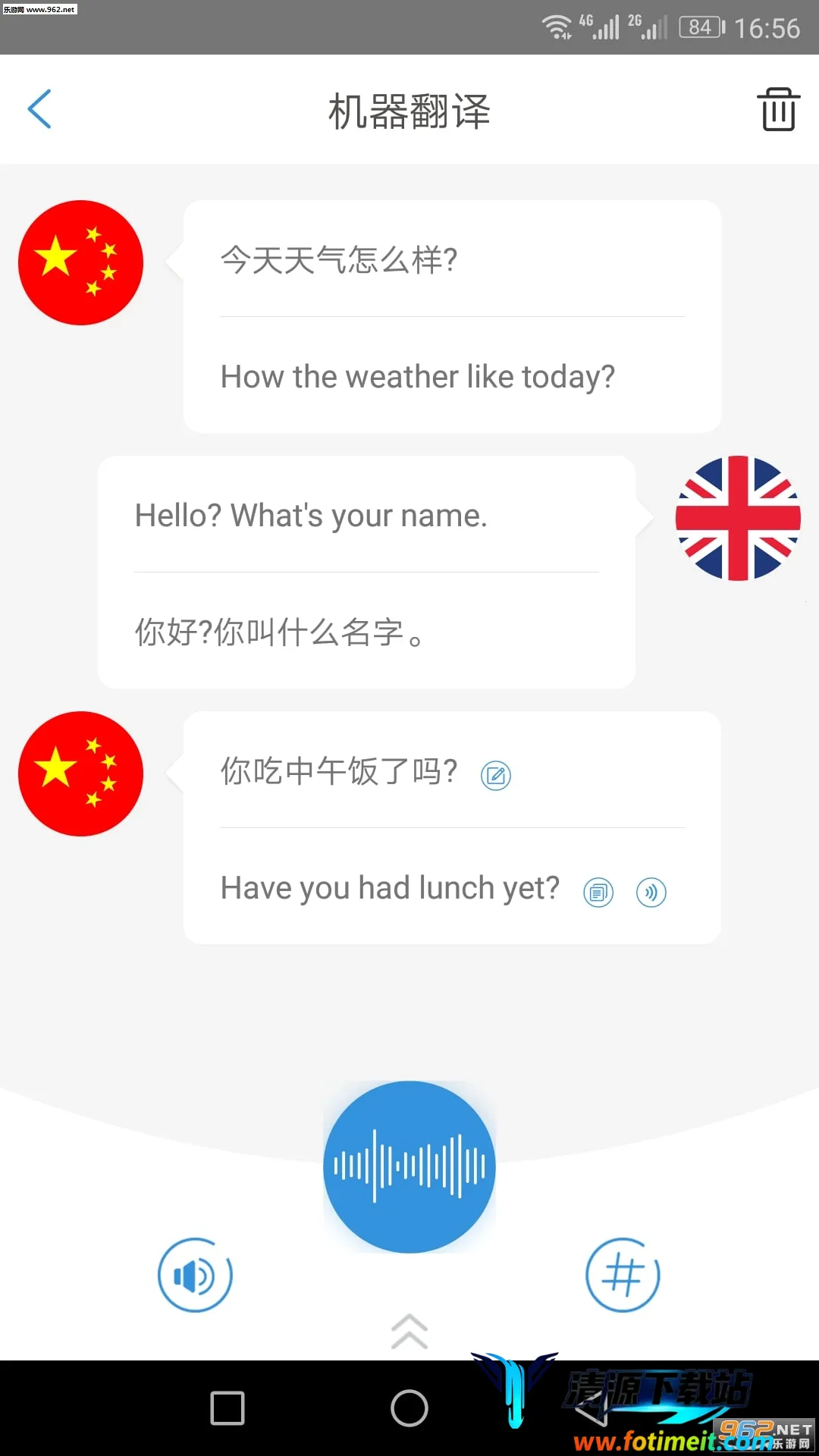The width and height of the screenshot is (819, 1456).
Task: Go back from the 机器翻译 screen
Action: coord(39,109)
